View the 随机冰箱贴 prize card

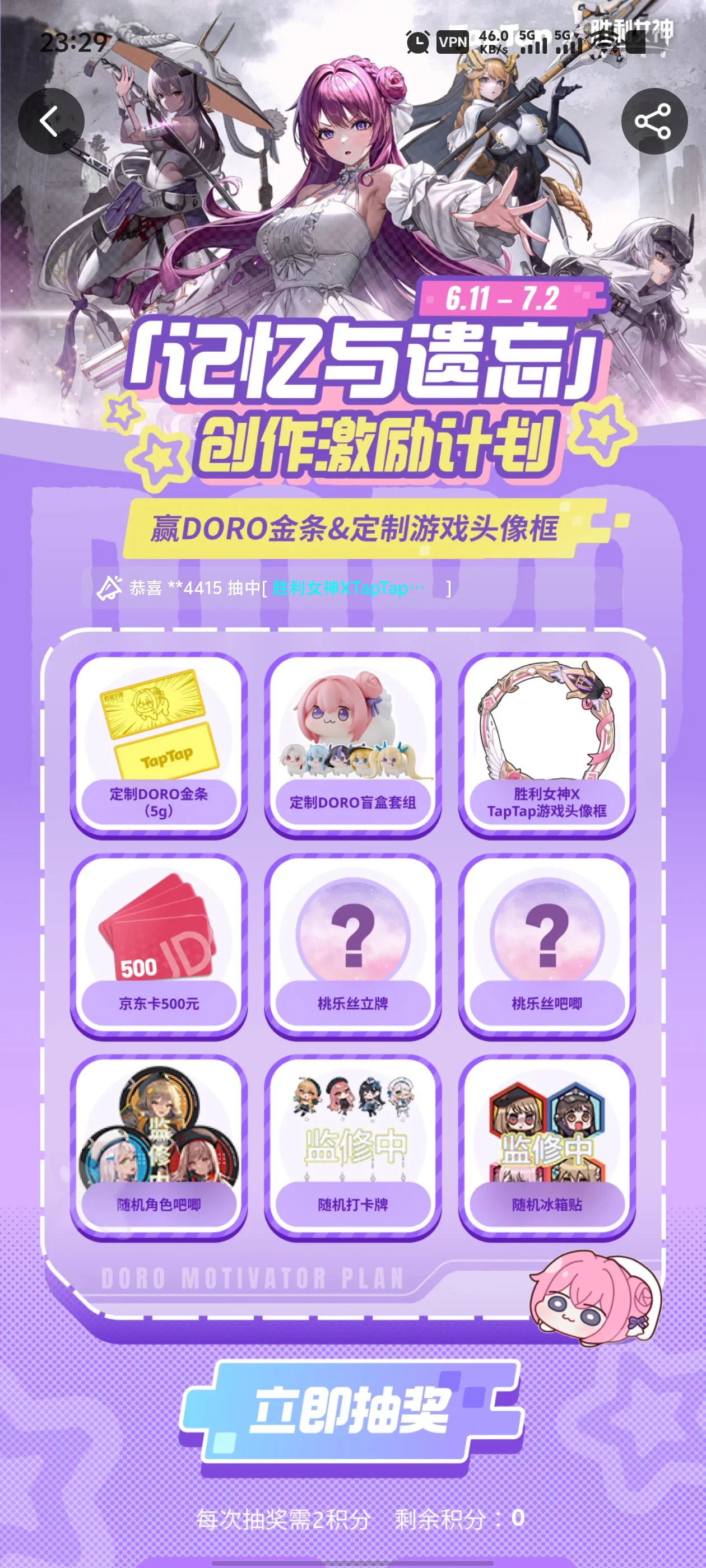click(x=546, y=1147)
